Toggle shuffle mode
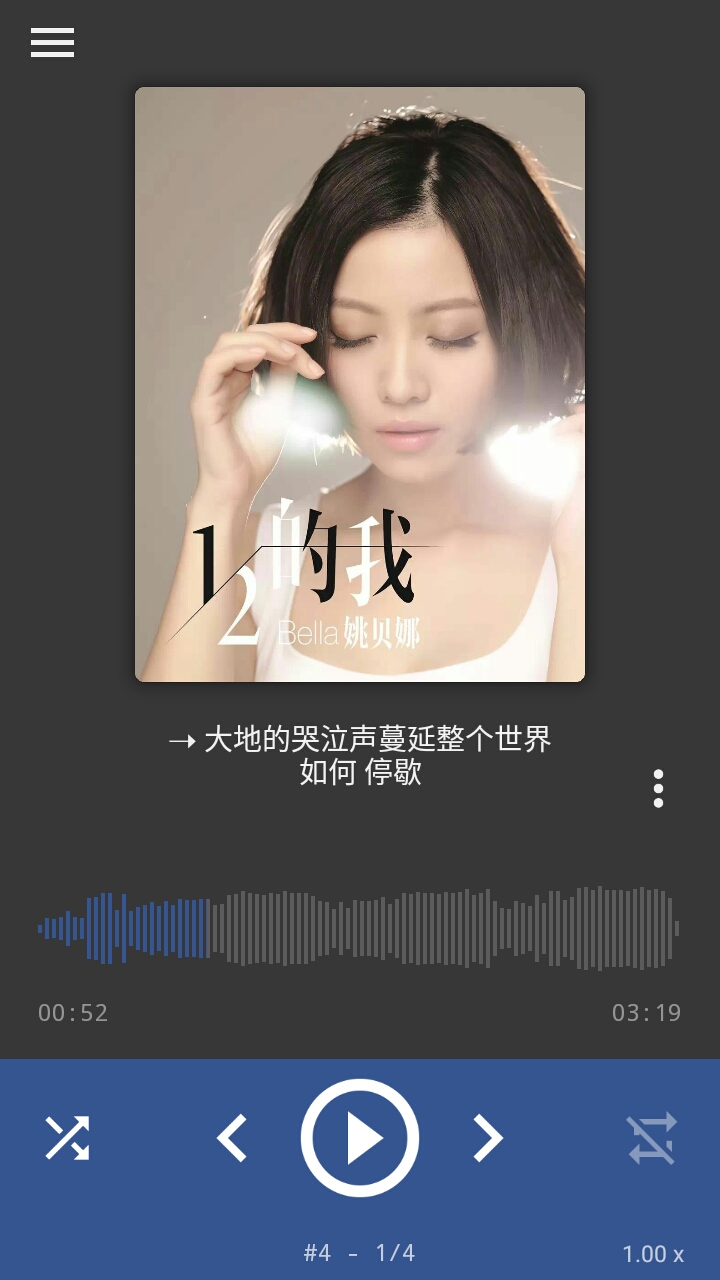 [67, 1138]
